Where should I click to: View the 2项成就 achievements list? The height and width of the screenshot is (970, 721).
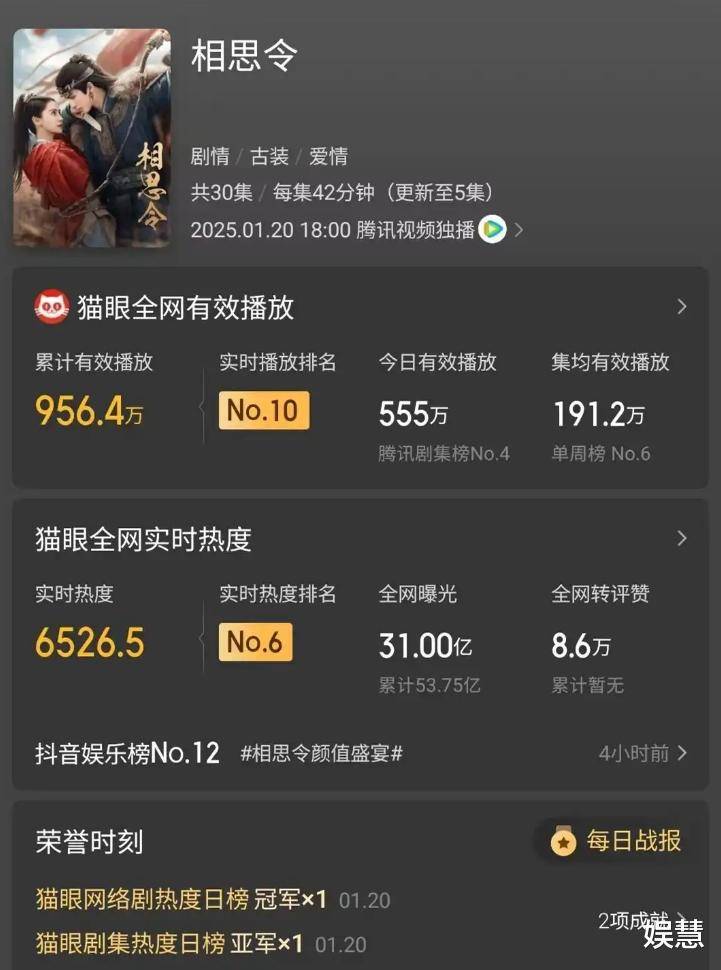(640, 921)
